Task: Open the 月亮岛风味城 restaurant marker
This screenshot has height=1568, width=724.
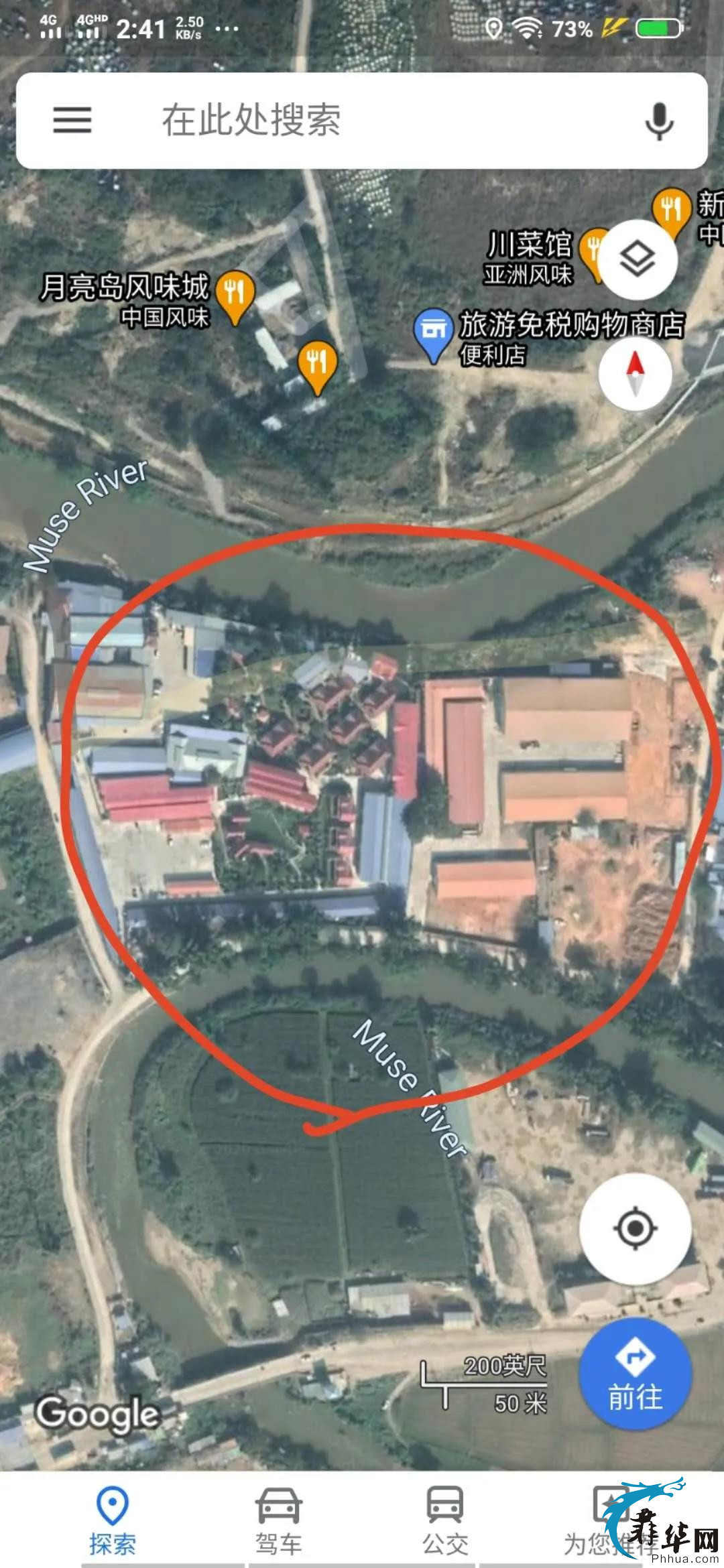Action: coord(235,295)
